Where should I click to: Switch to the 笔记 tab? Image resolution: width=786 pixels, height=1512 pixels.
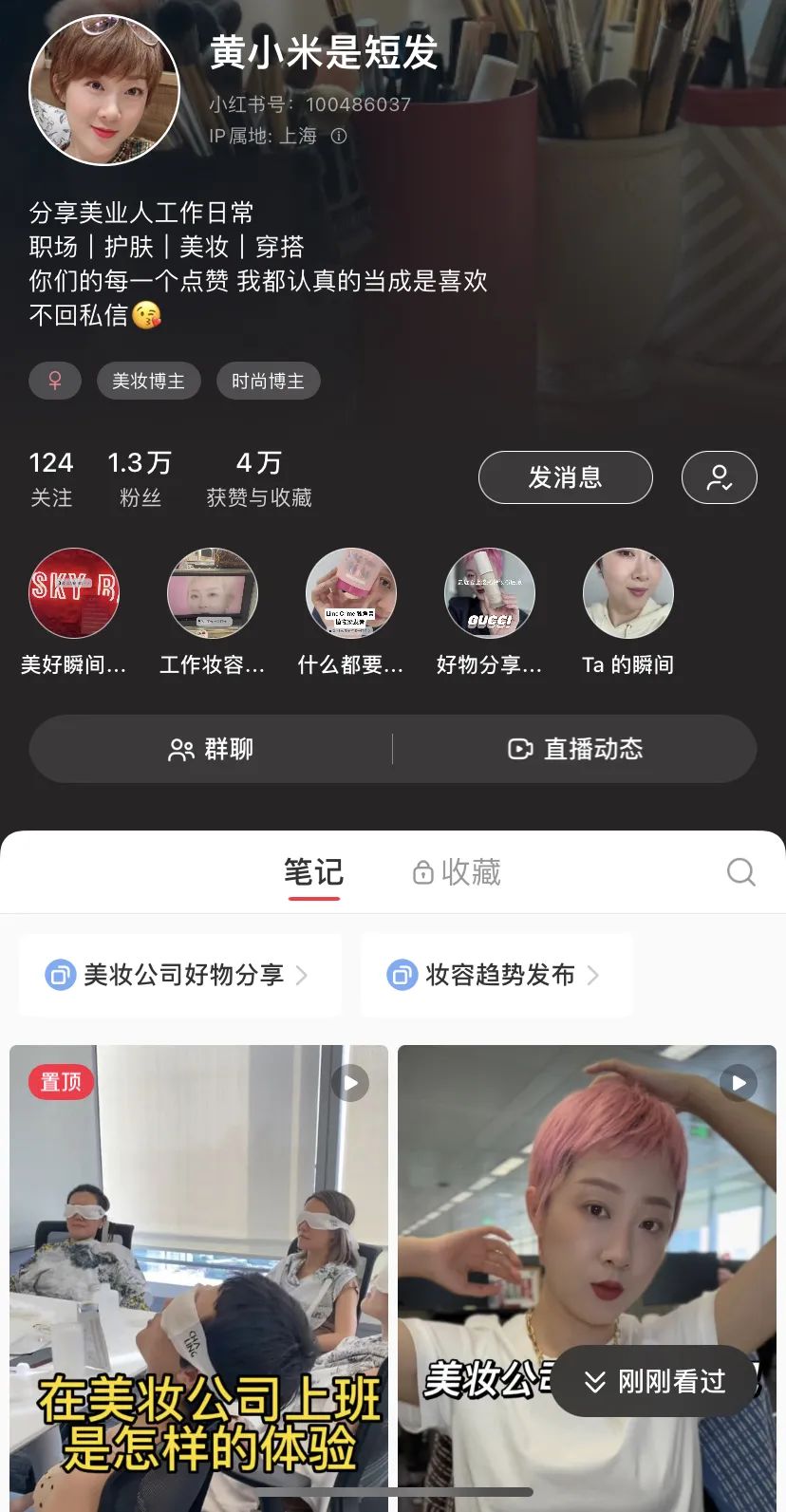pos(313,871)
